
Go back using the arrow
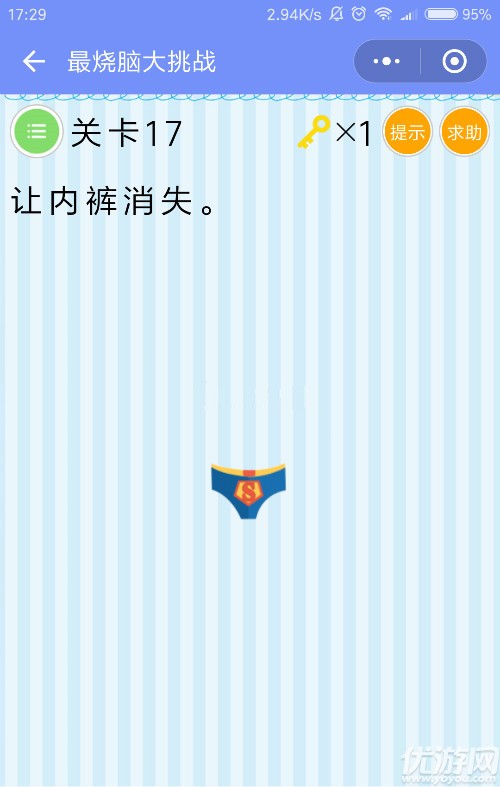(34, 62)
